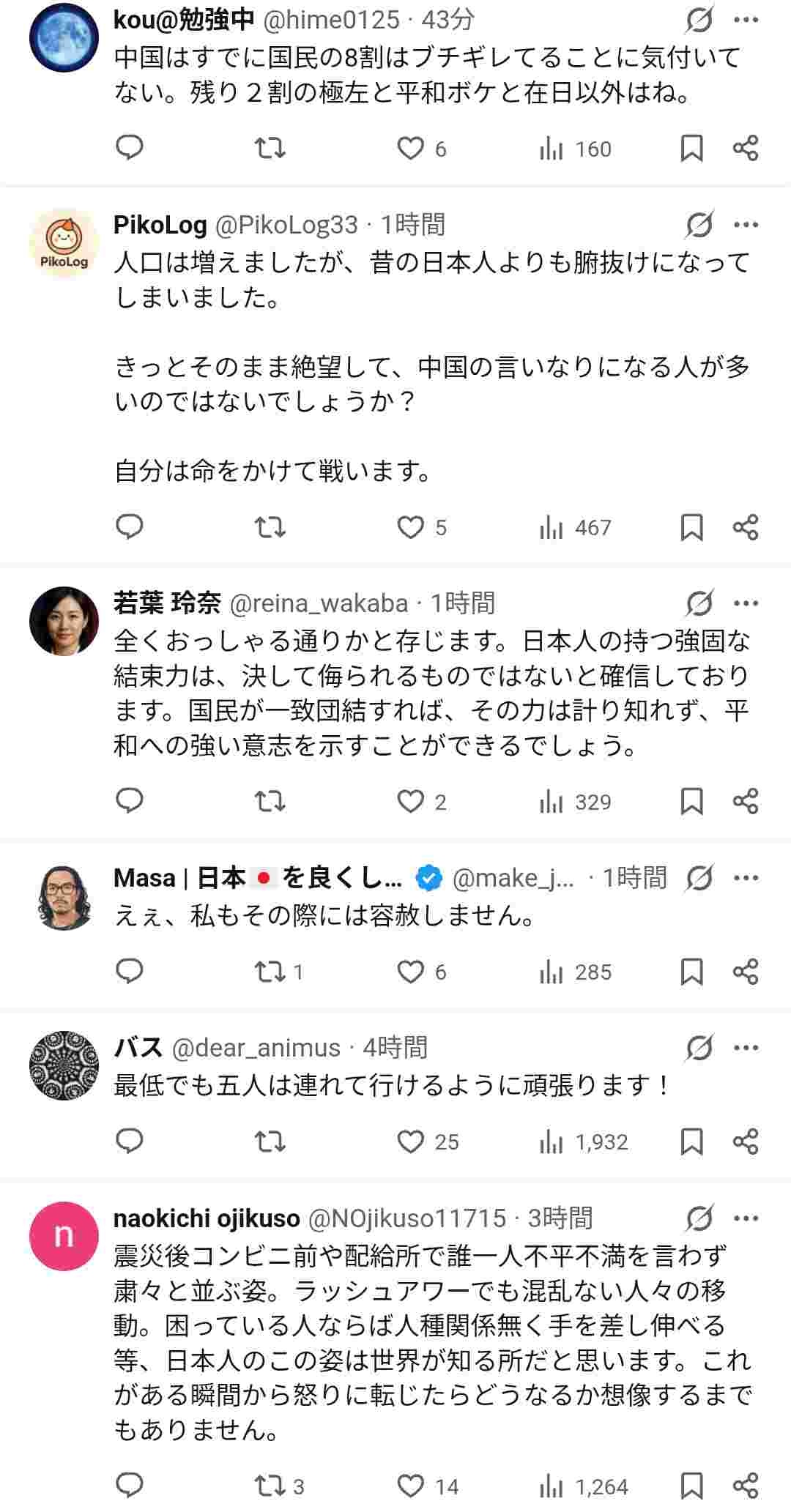Viewport: 791px width, 1512px height.
Task: Open PikoLog's profile picture
Action: tap(64, 243)
